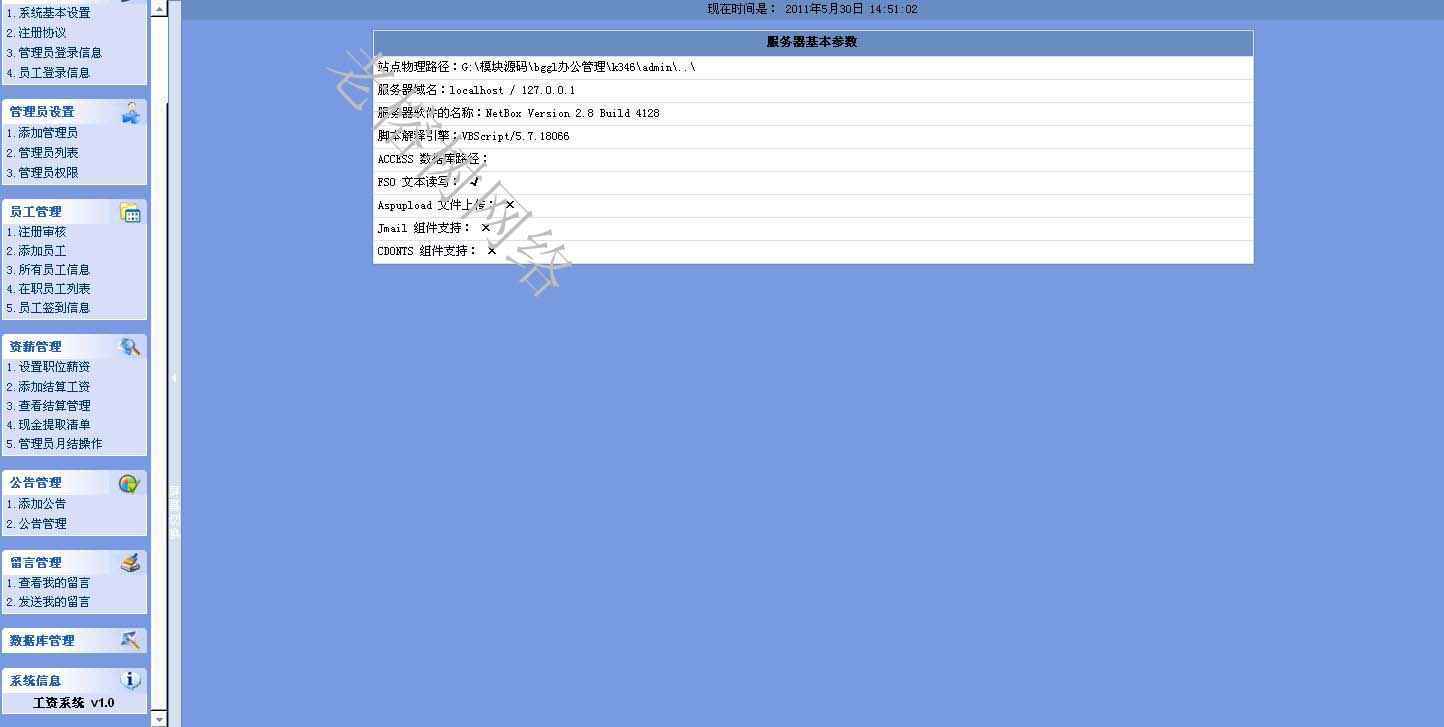1444x727 pixels.
Task: View 所有员工信息 list
Action: pos(54,270)
